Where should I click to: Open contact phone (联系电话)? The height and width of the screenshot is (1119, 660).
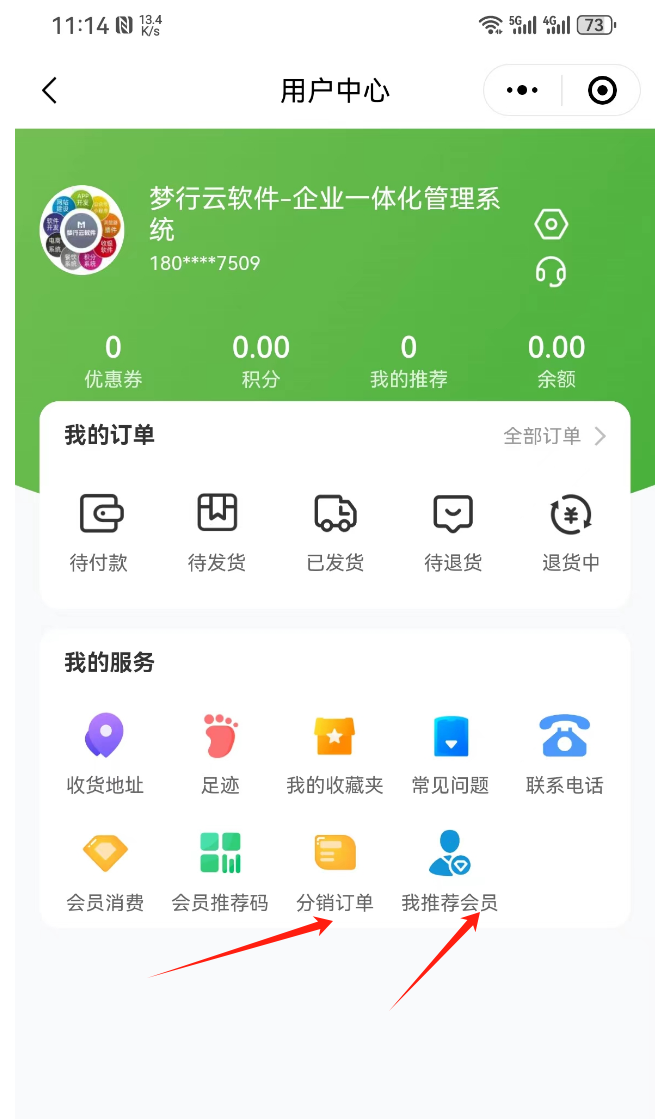pyautogui.click(x=564, y=754)
